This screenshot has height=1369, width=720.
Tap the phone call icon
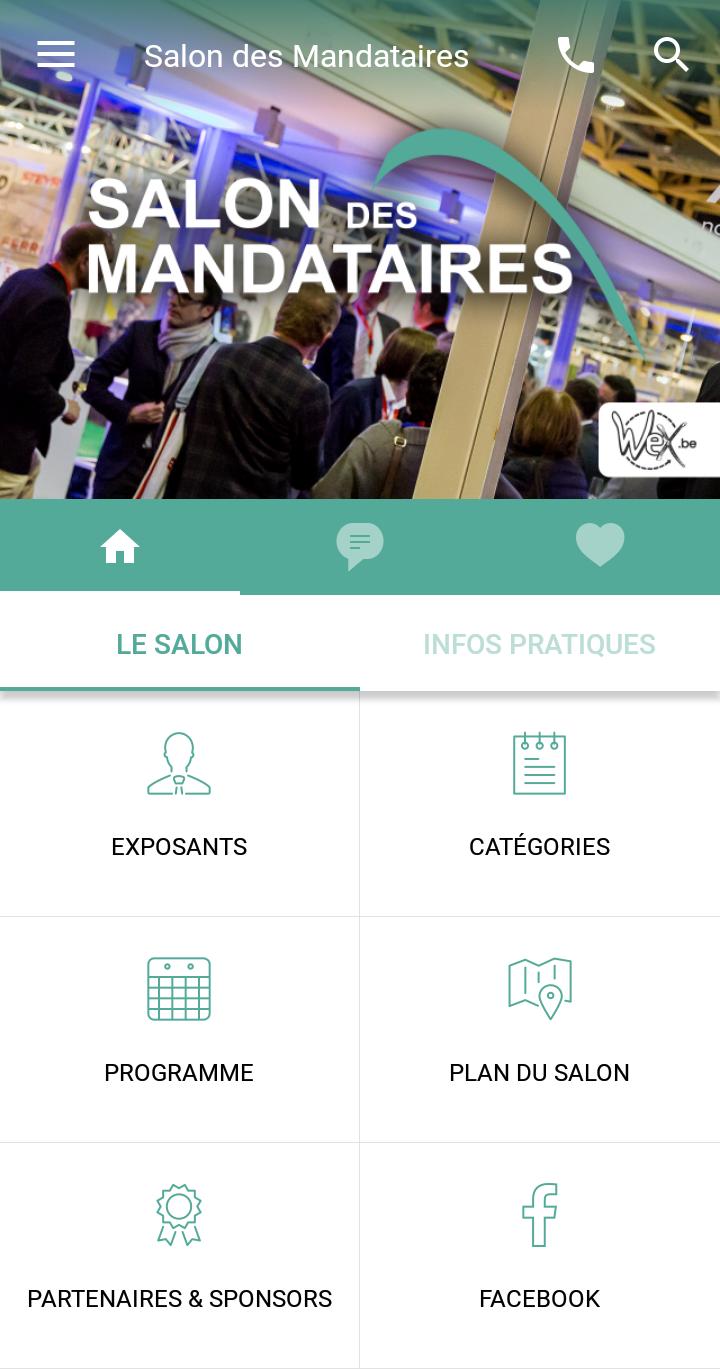click(575, 55)
